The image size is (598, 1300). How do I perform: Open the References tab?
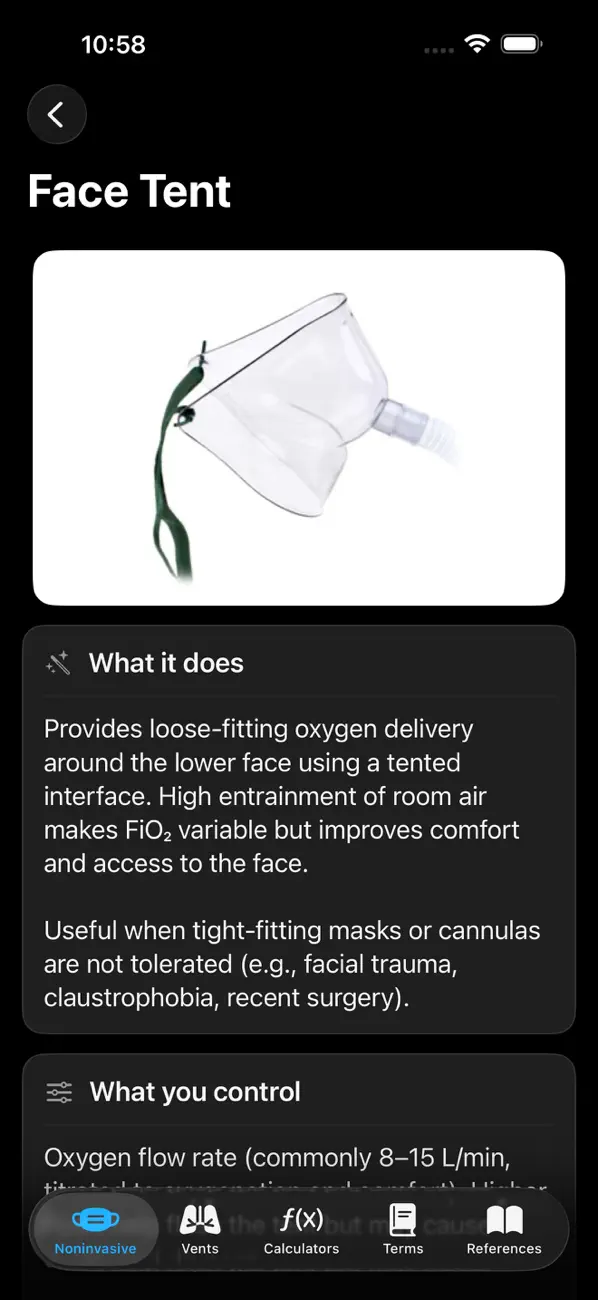[504, 1230]
